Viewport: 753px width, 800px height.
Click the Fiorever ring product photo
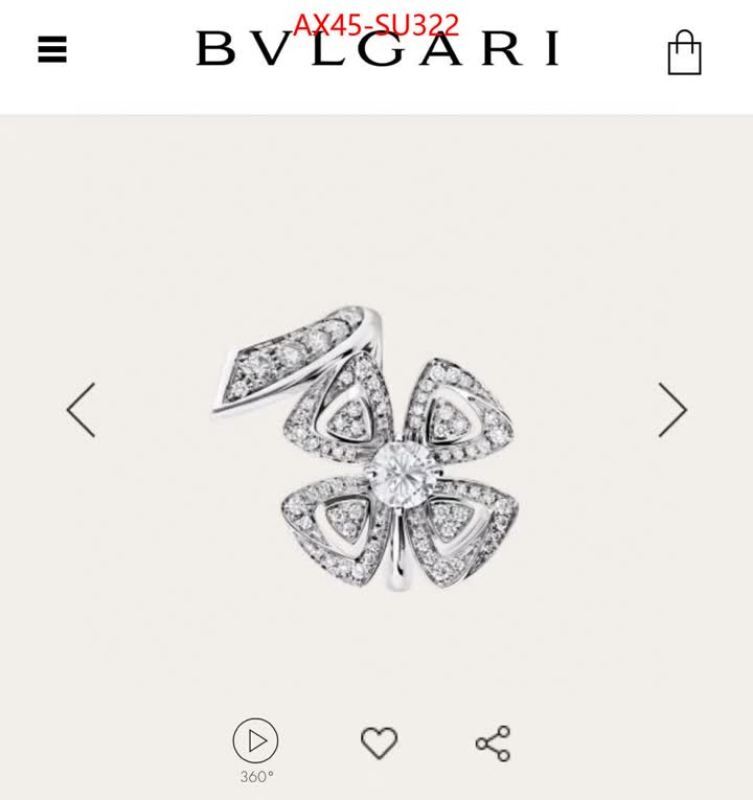click(x=380, y=450)
